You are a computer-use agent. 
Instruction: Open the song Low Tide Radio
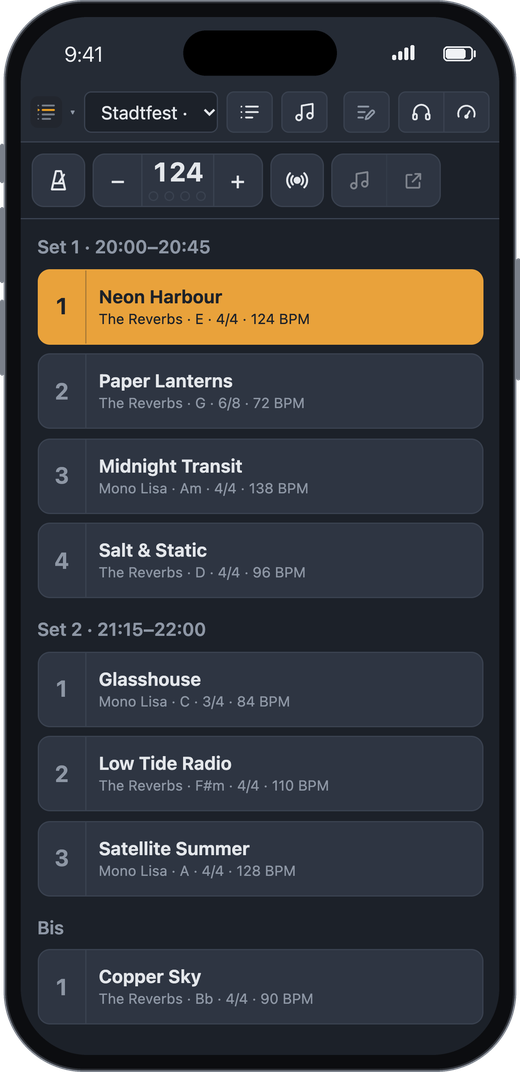[260, 774]
